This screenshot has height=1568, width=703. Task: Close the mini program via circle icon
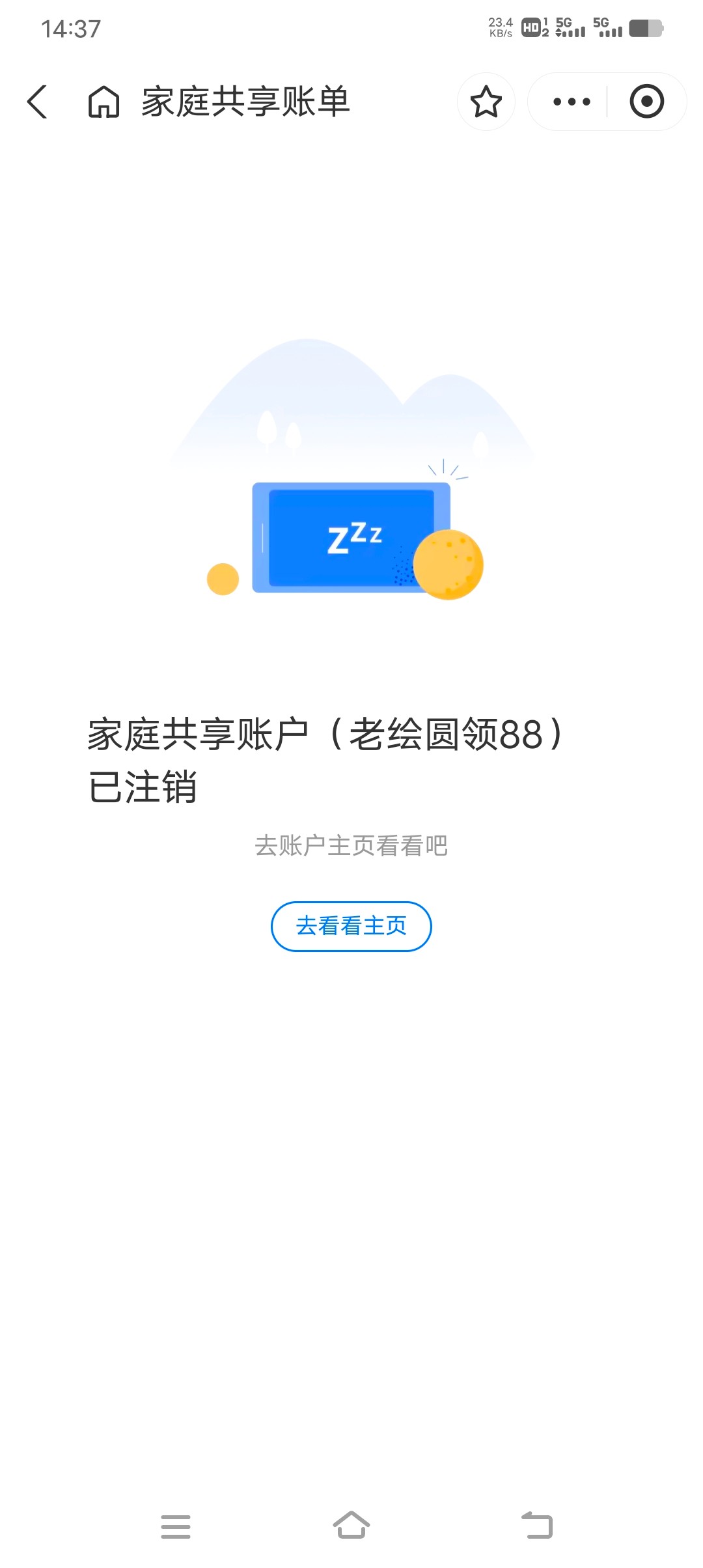click(x=646, y=102)
